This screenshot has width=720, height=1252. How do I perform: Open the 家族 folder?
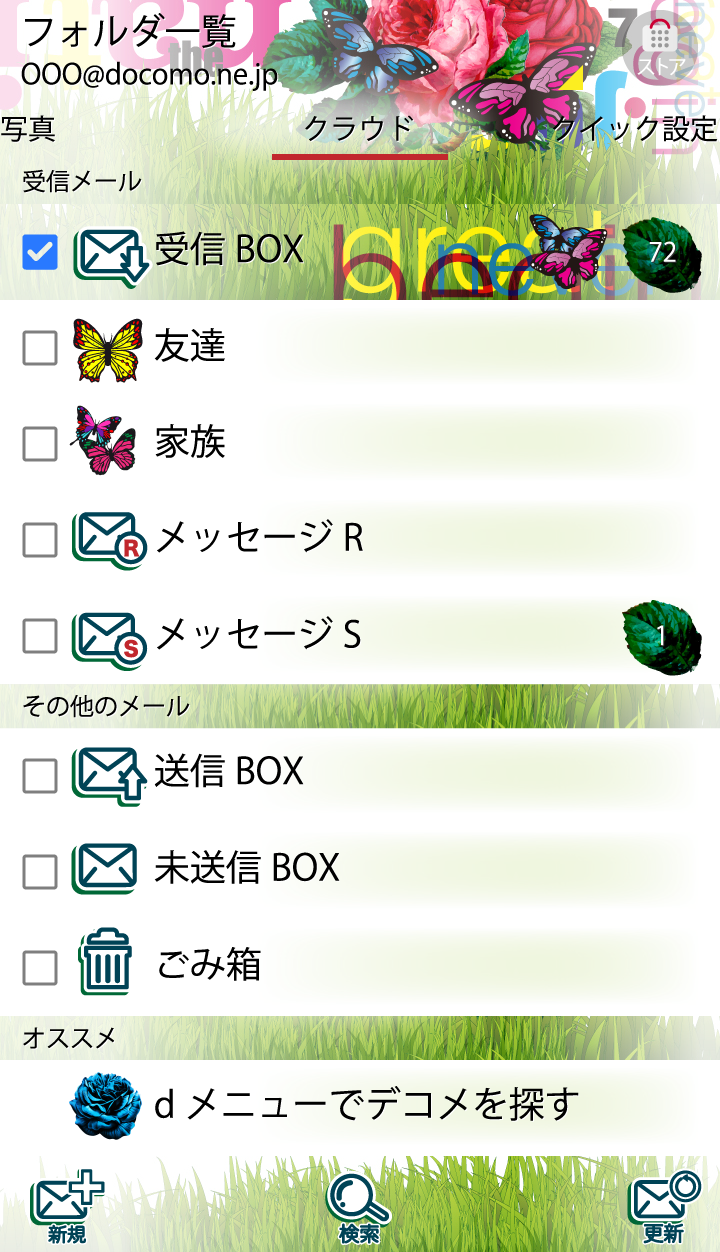click(190, 443)
